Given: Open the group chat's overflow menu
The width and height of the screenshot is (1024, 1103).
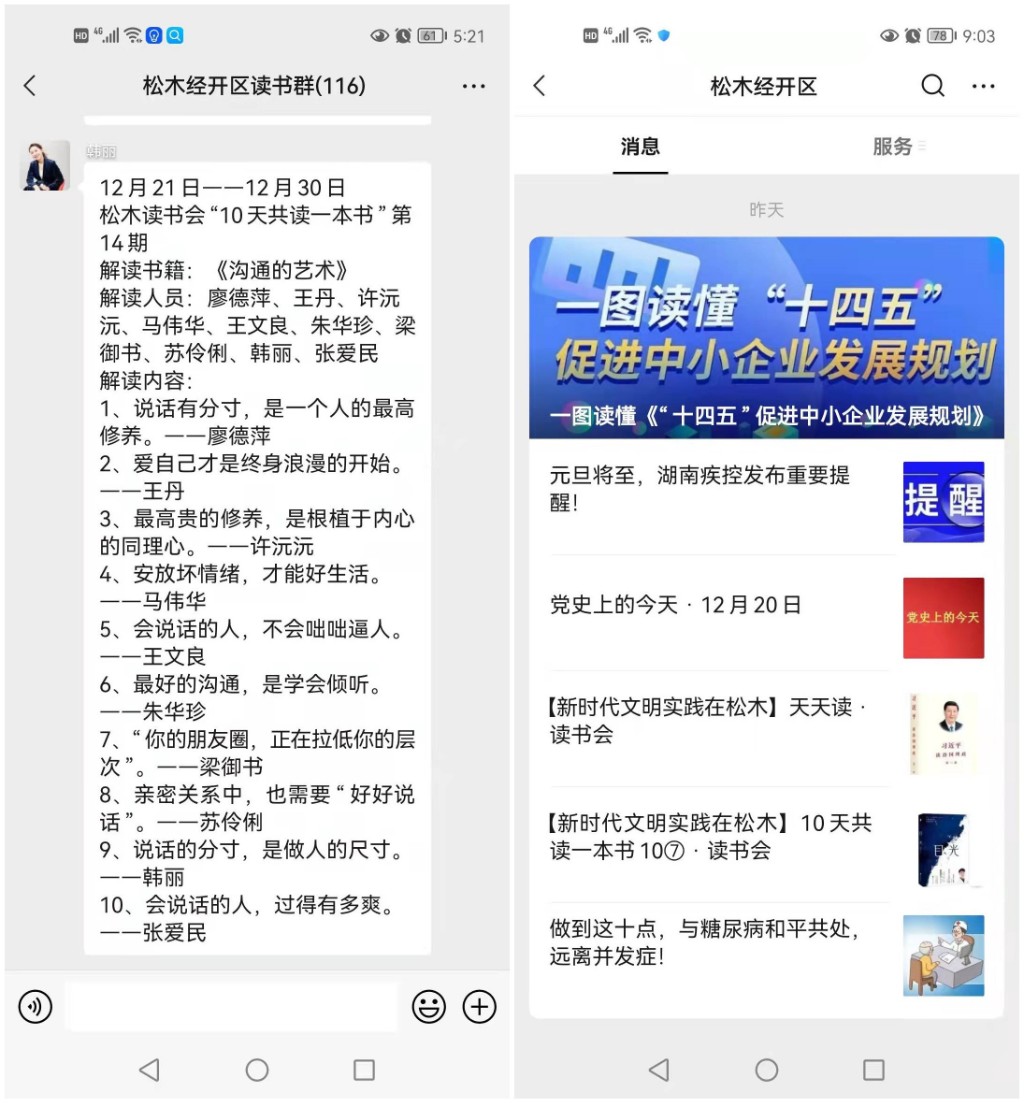Looking at the screenshot, I should [x=474, y=87].
